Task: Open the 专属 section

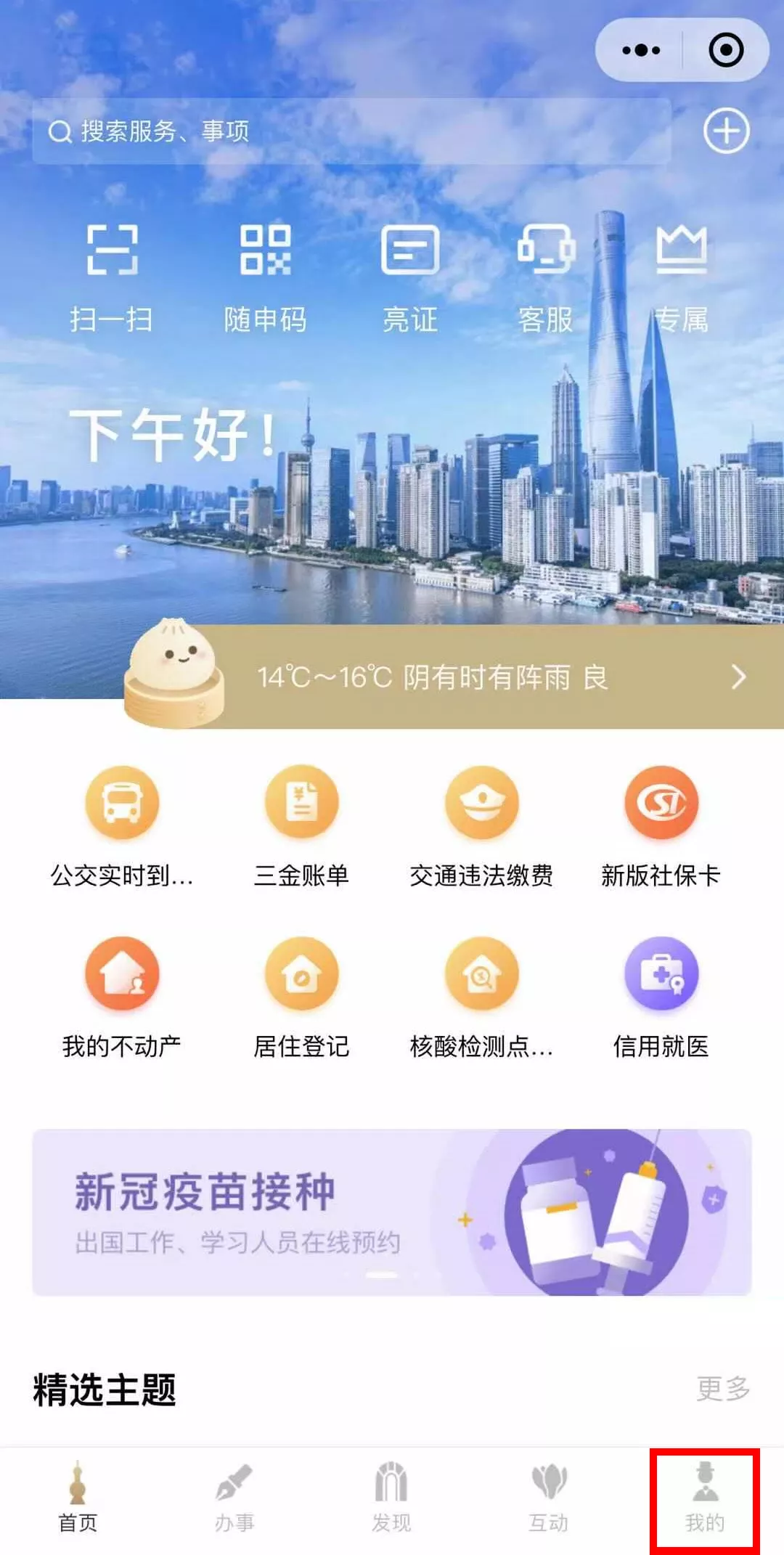Action: coord(681,276)
